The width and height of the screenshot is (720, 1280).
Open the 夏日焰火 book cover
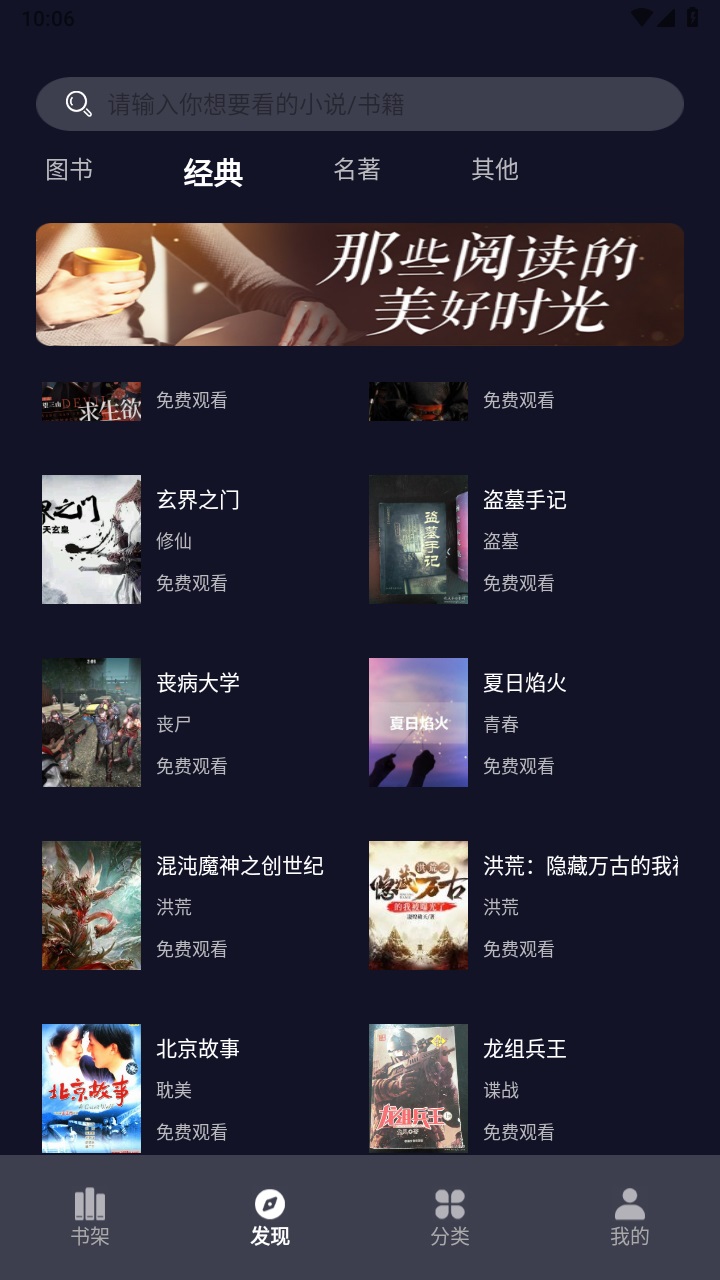pyautogui.click(x=417, y=722)
